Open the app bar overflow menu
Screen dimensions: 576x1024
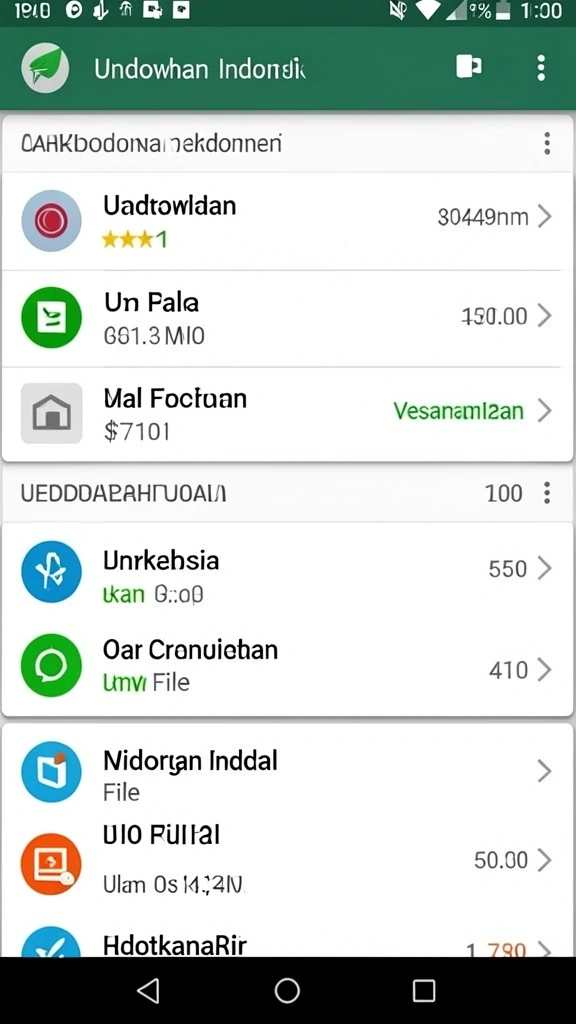[x=541, y=68]
